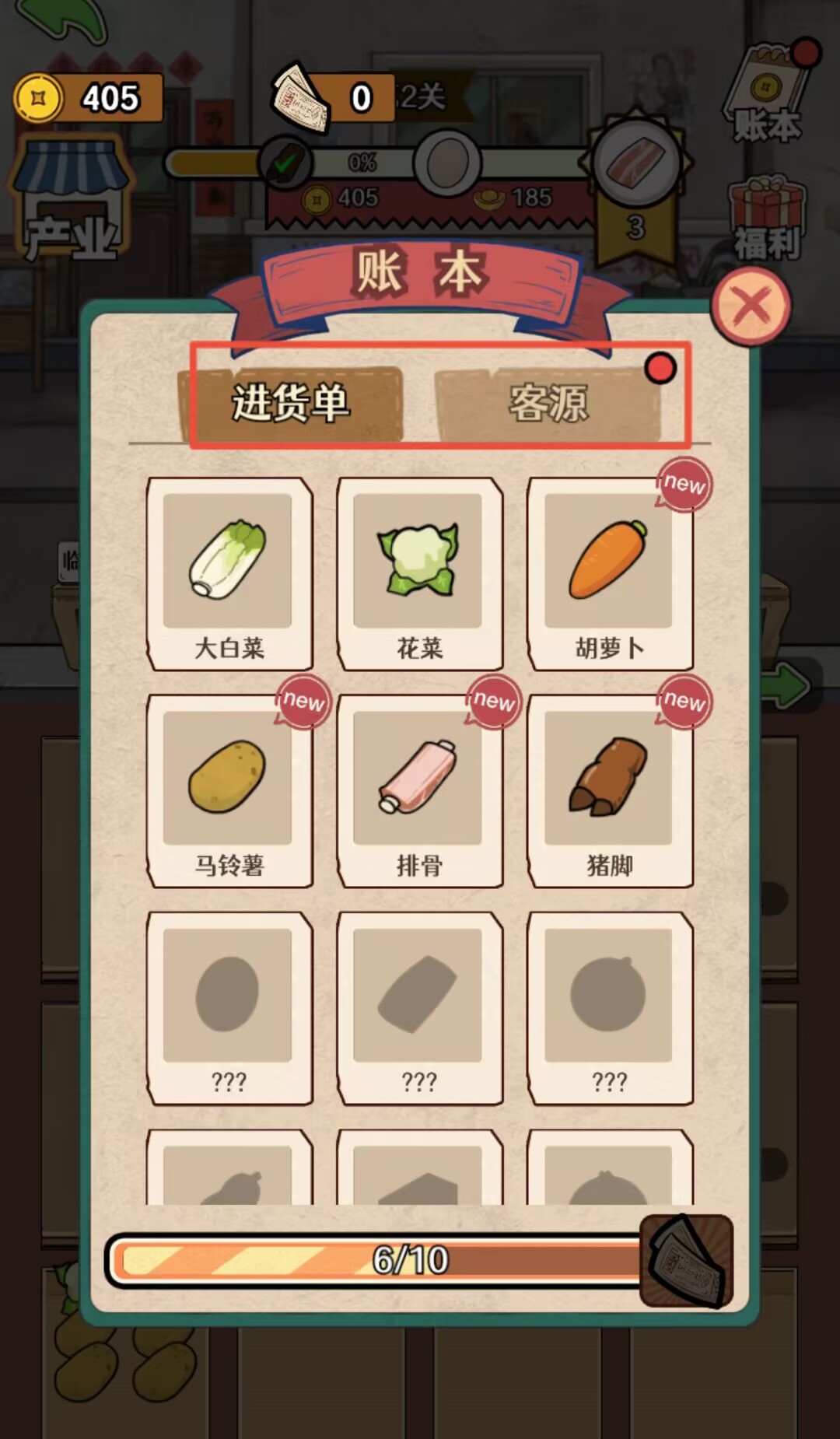Switch to the 客源 tab
Image resolution: width=840 pixels, height=1439 pixels.
tap(548, 404)
